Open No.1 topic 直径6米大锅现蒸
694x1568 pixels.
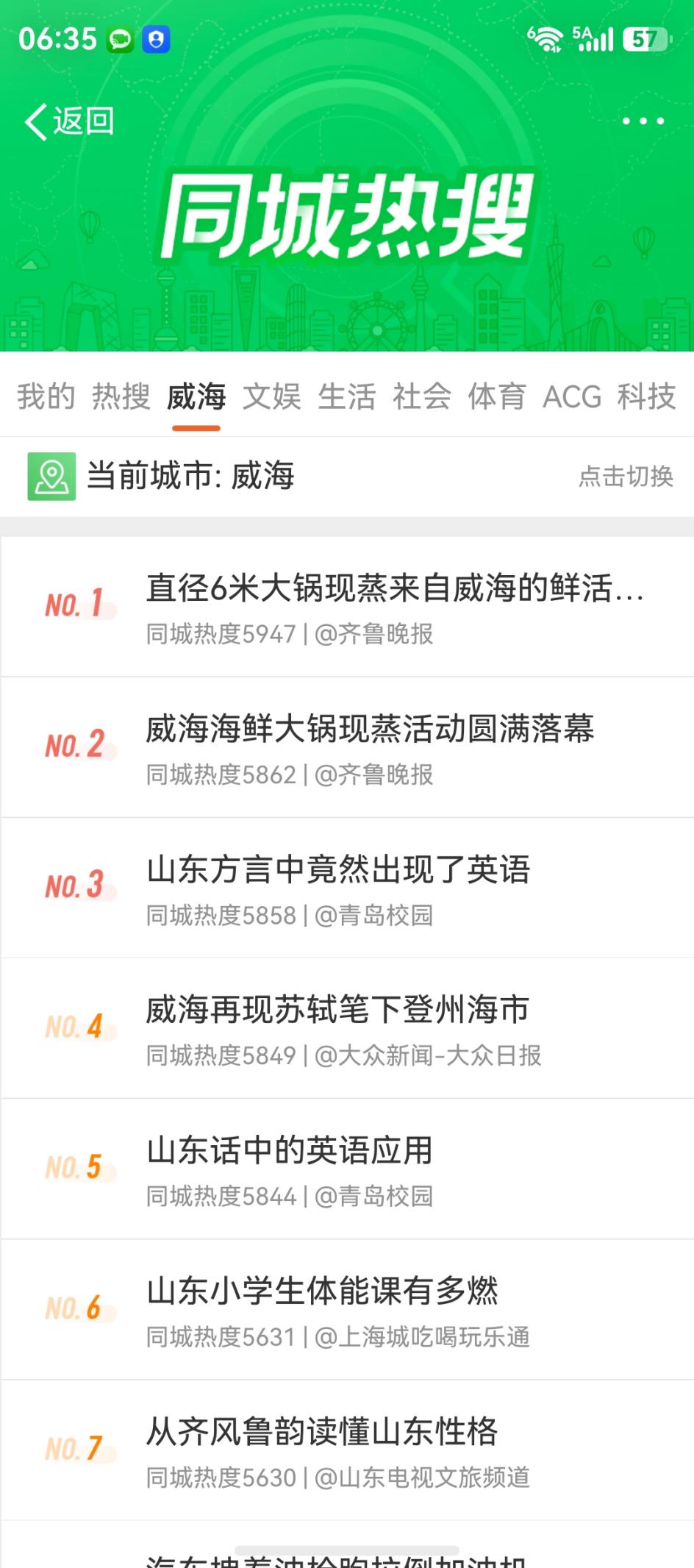pyautogui.click(x=394, y=588)
